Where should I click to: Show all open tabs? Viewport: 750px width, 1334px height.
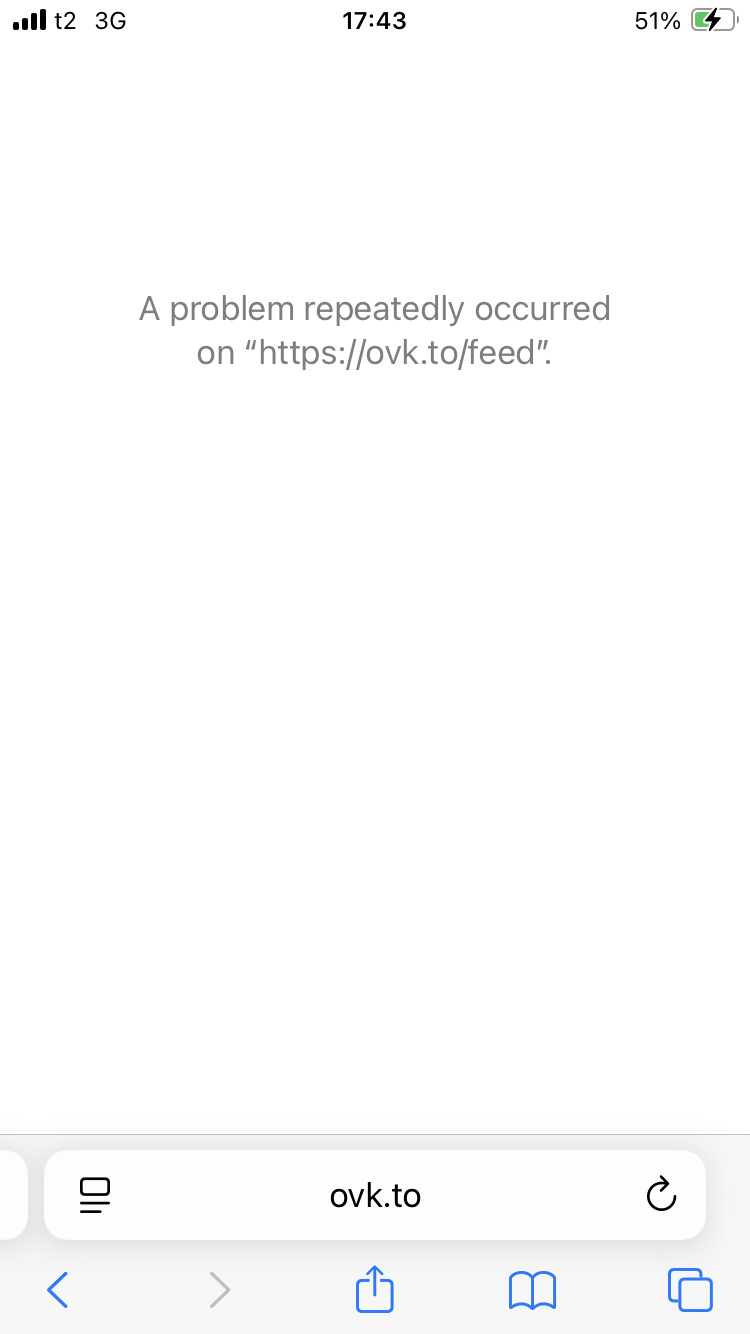[690, 1290]
